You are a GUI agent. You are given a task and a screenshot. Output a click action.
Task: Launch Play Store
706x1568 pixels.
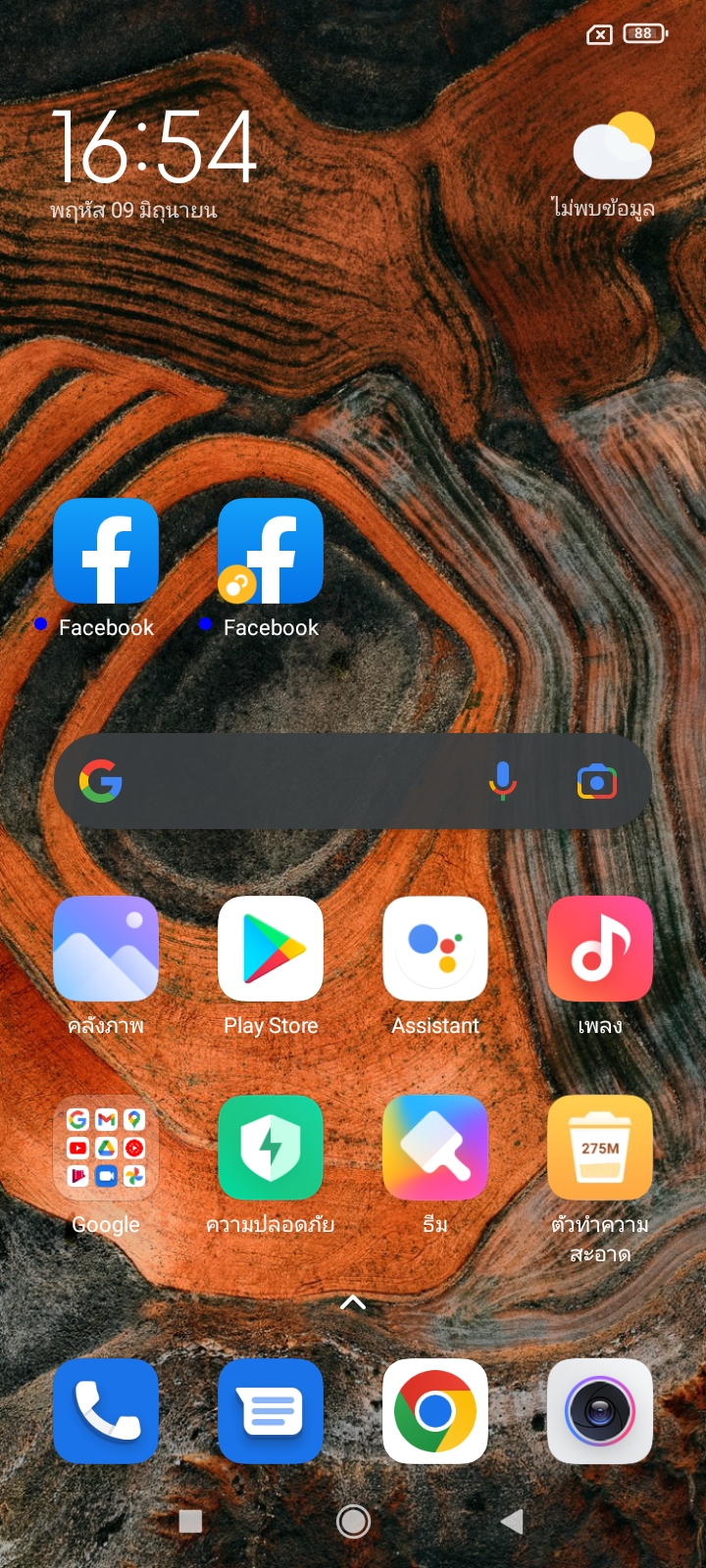tap(271, 949)
